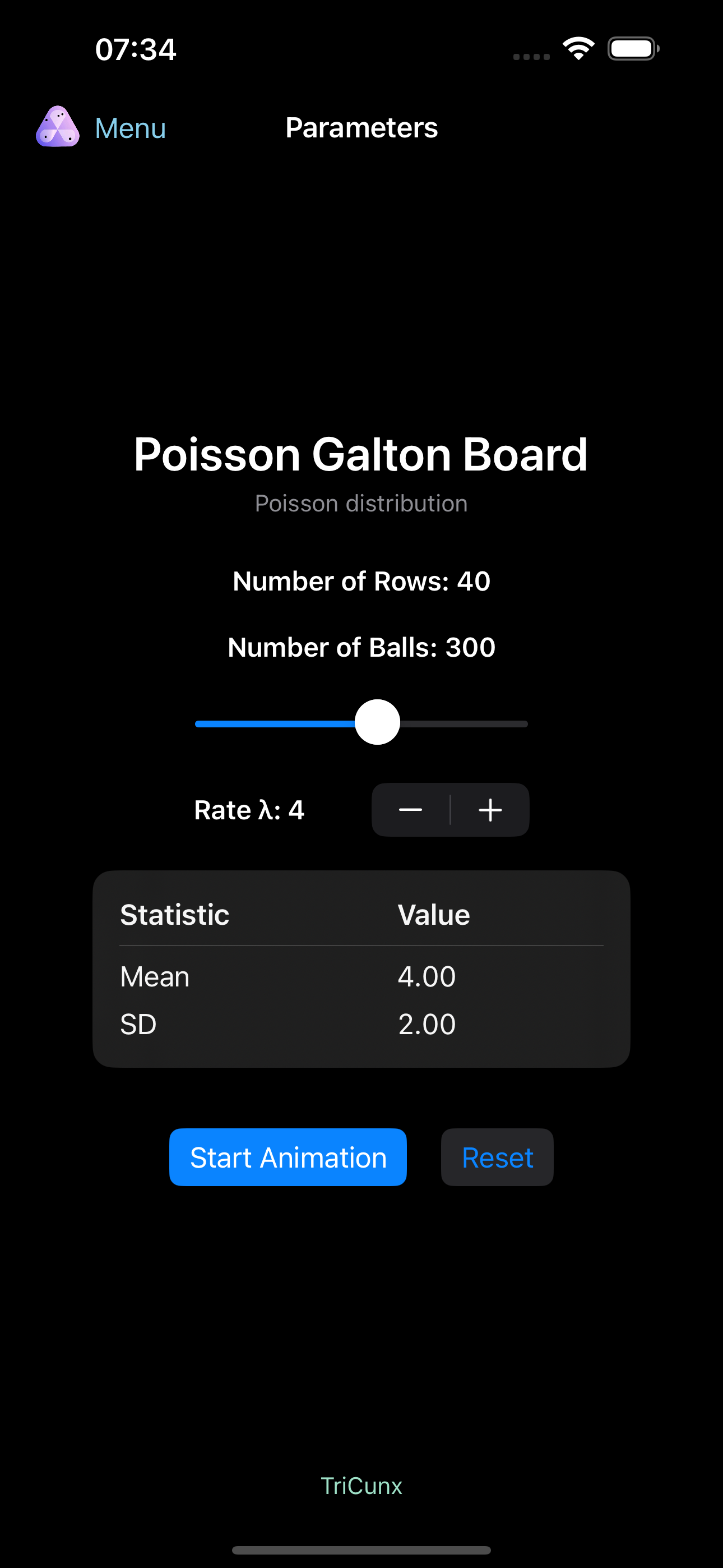Decrease Rate λ with the minus button
This screenshot has height=1568, width=723.
(x=411, y=810)
